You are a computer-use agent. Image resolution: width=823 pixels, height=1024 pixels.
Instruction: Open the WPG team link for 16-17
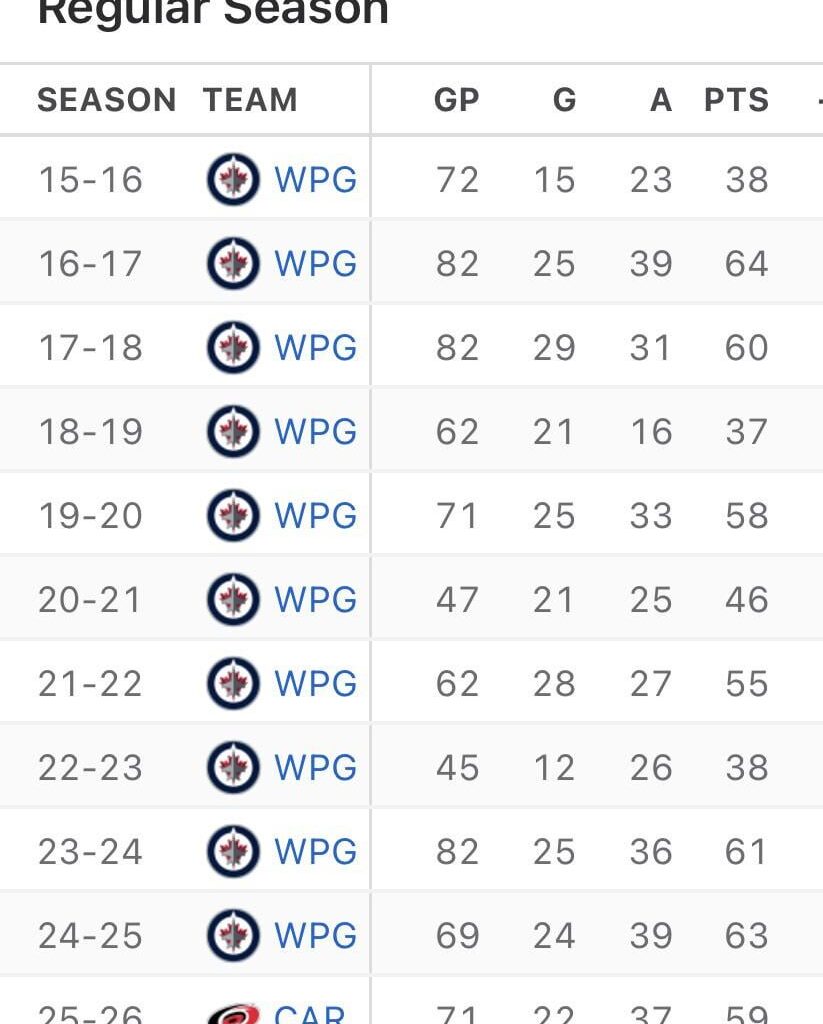314,264
